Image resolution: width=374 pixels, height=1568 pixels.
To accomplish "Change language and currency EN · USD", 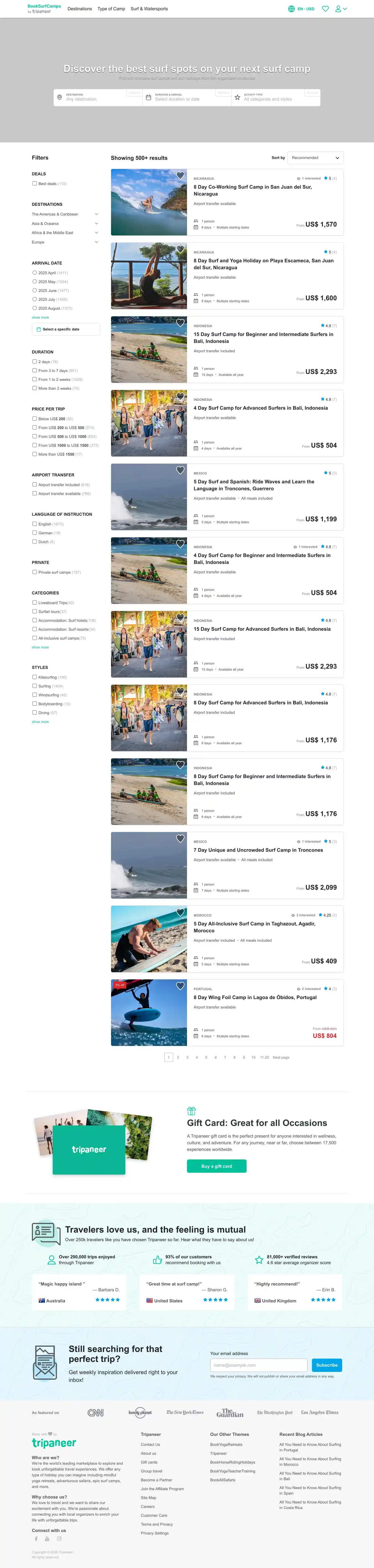I will [x=301, y=9].
